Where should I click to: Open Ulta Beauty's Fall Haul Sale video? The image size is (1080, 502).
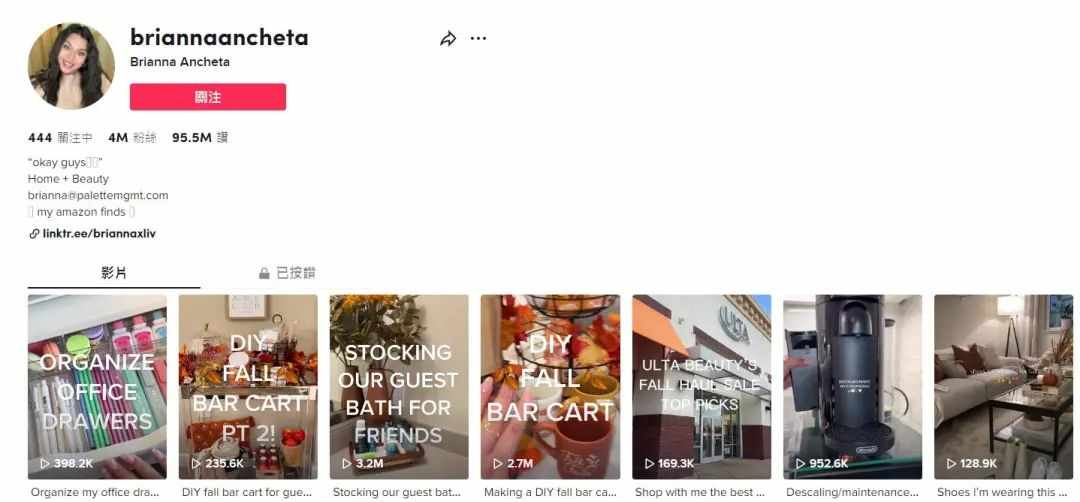(x=701, y=386)
